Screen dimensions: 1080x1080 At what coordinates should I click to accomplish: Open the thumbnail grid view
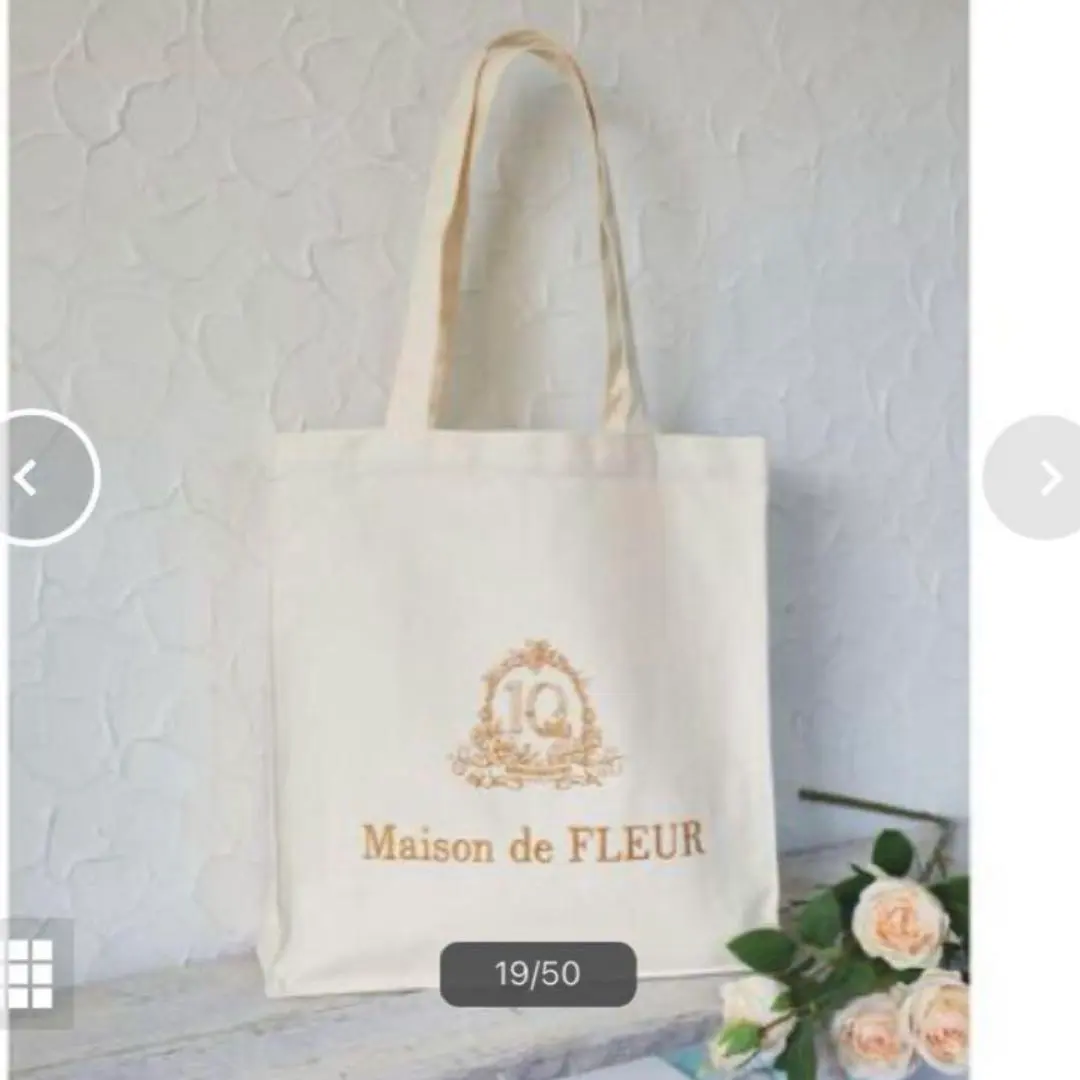pos(30,973)
